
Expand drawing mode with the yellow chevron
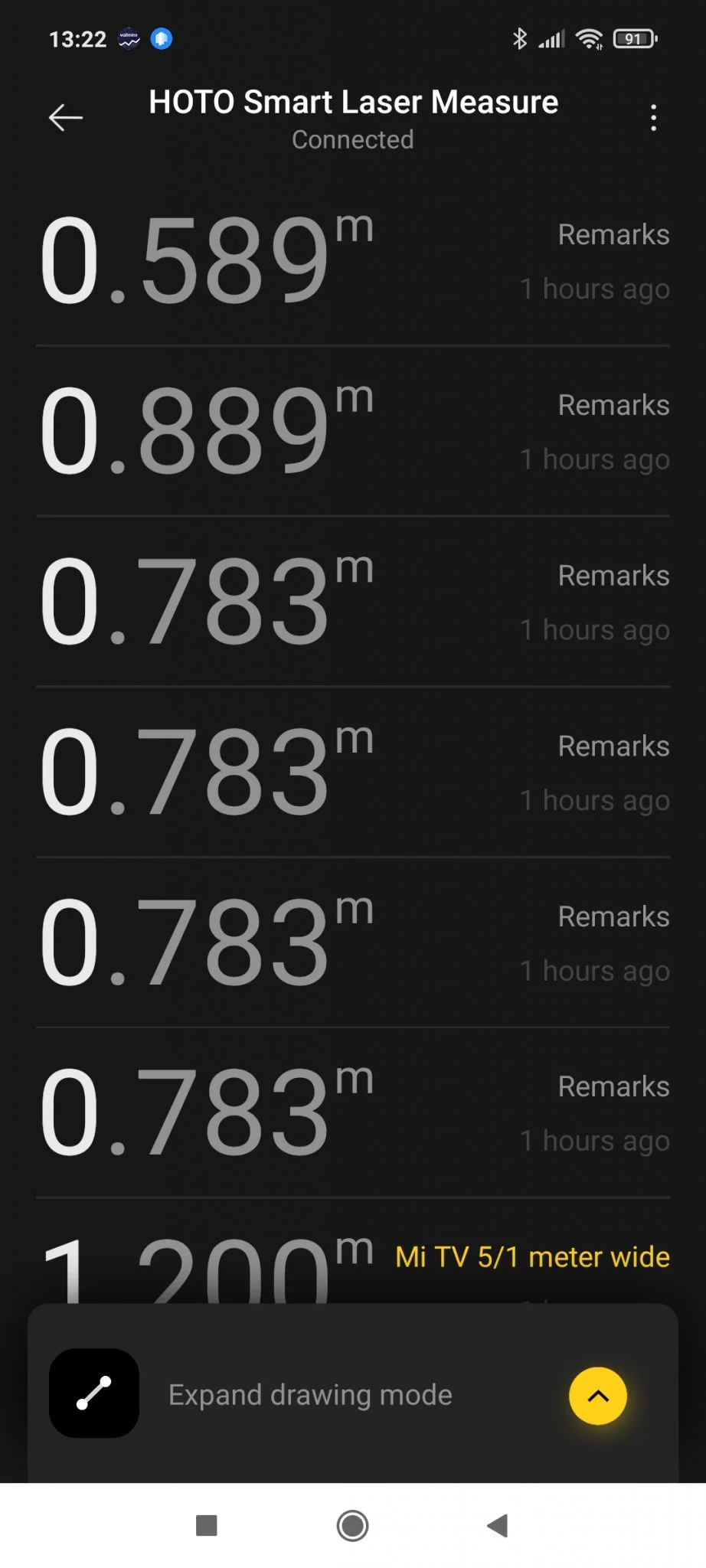(597, 1395)
